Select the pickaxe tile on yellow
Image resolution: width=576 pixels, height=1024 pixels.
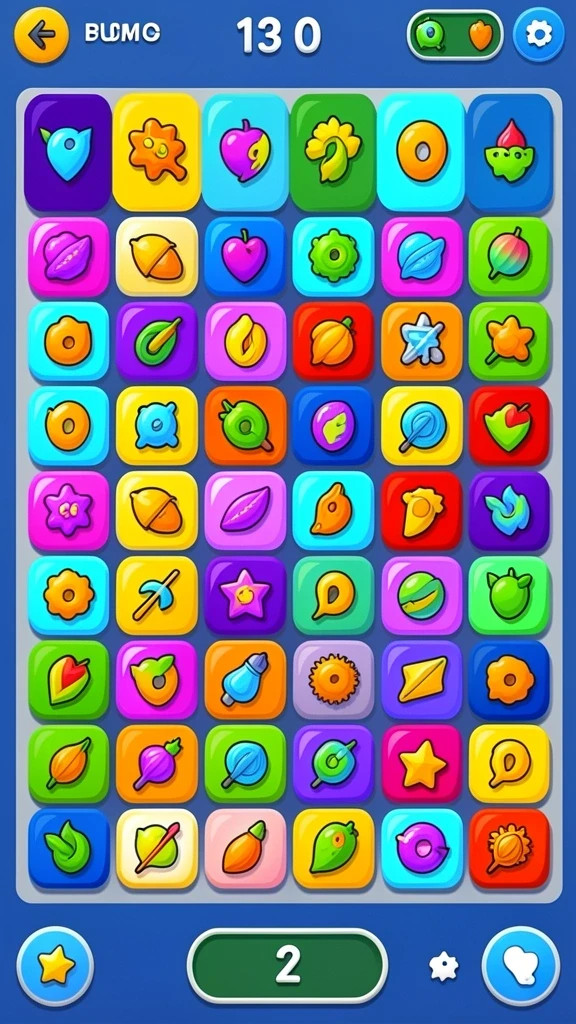(x=157, y=596)
